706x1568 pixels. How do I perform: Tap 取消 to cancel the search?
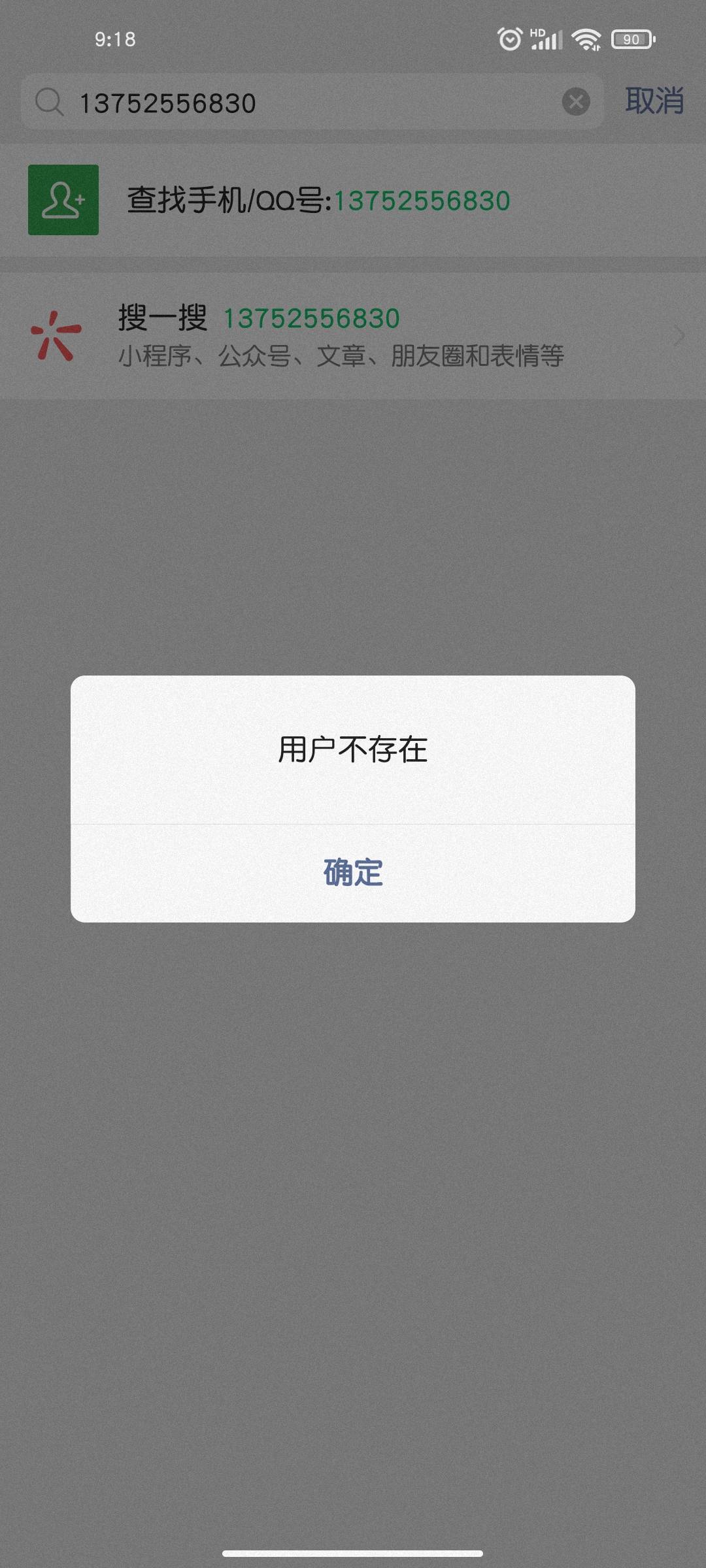click(x=654, y=101)
